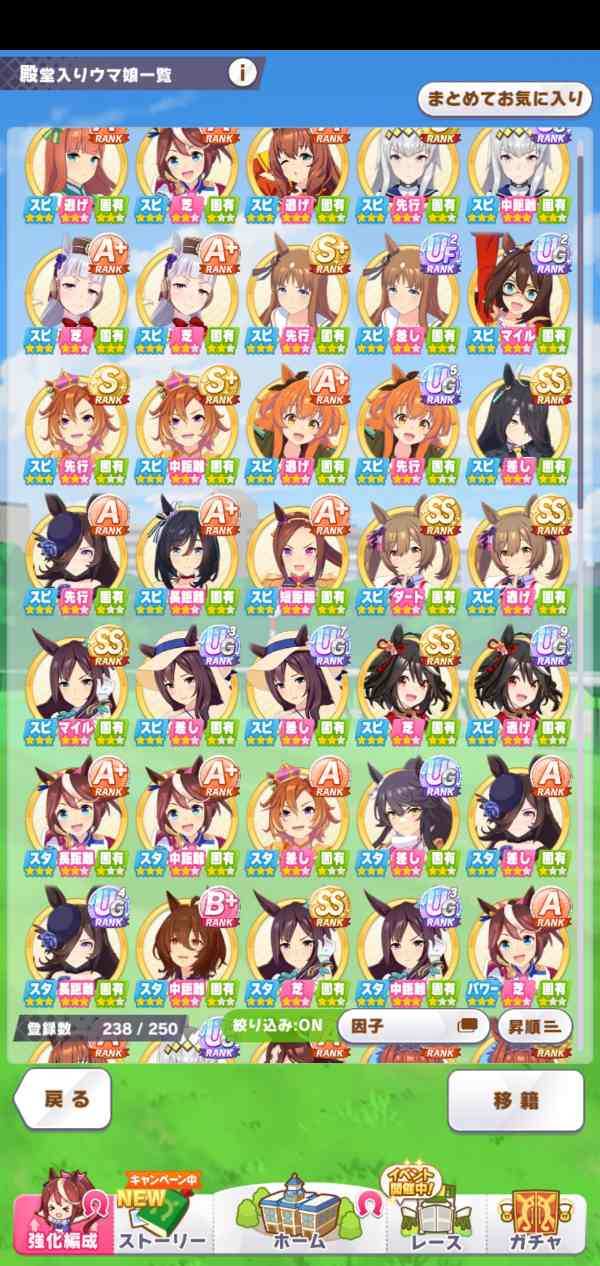
Task: Open the info icon beside the title
Action: click(242, 72)
